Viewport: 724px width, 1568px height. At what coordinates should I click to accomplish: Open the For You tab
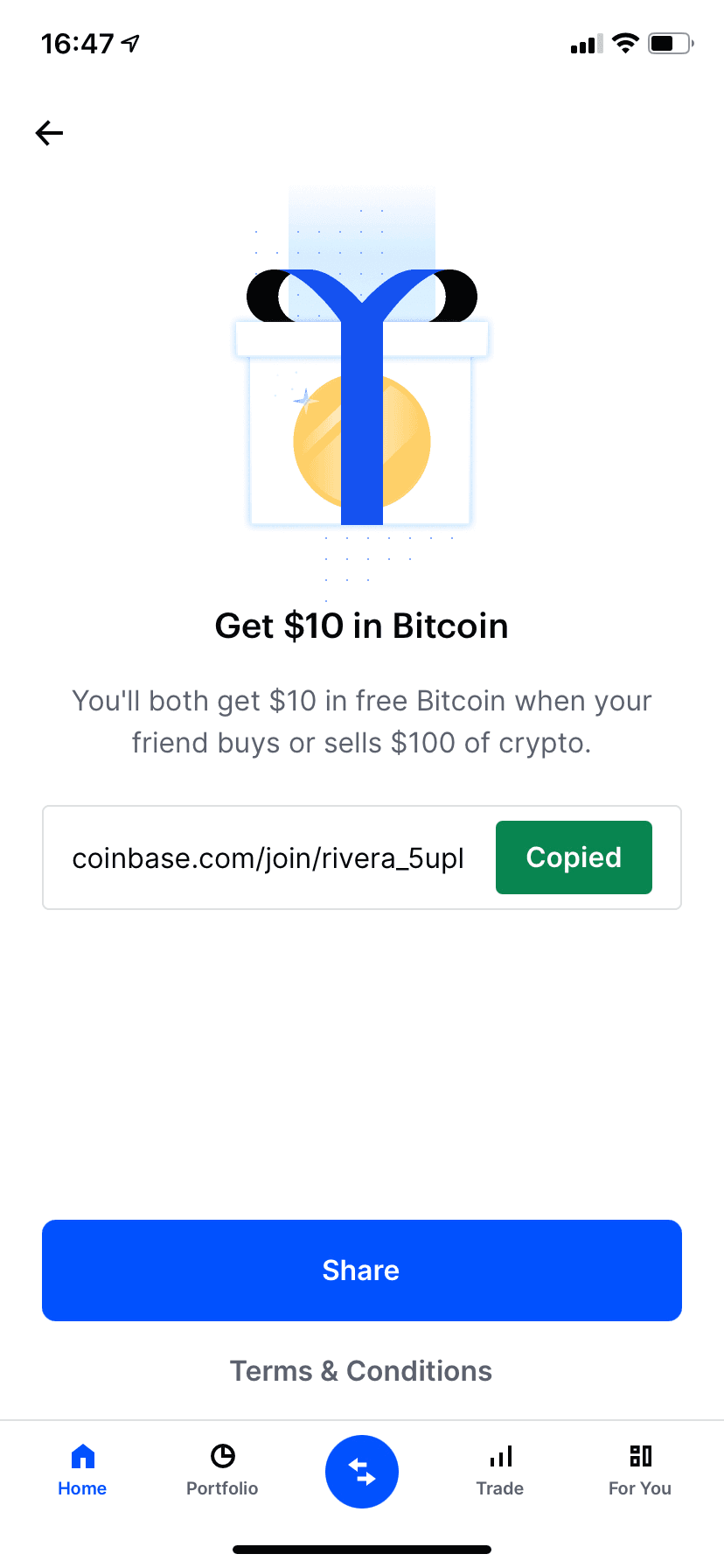pos(640,1470)
